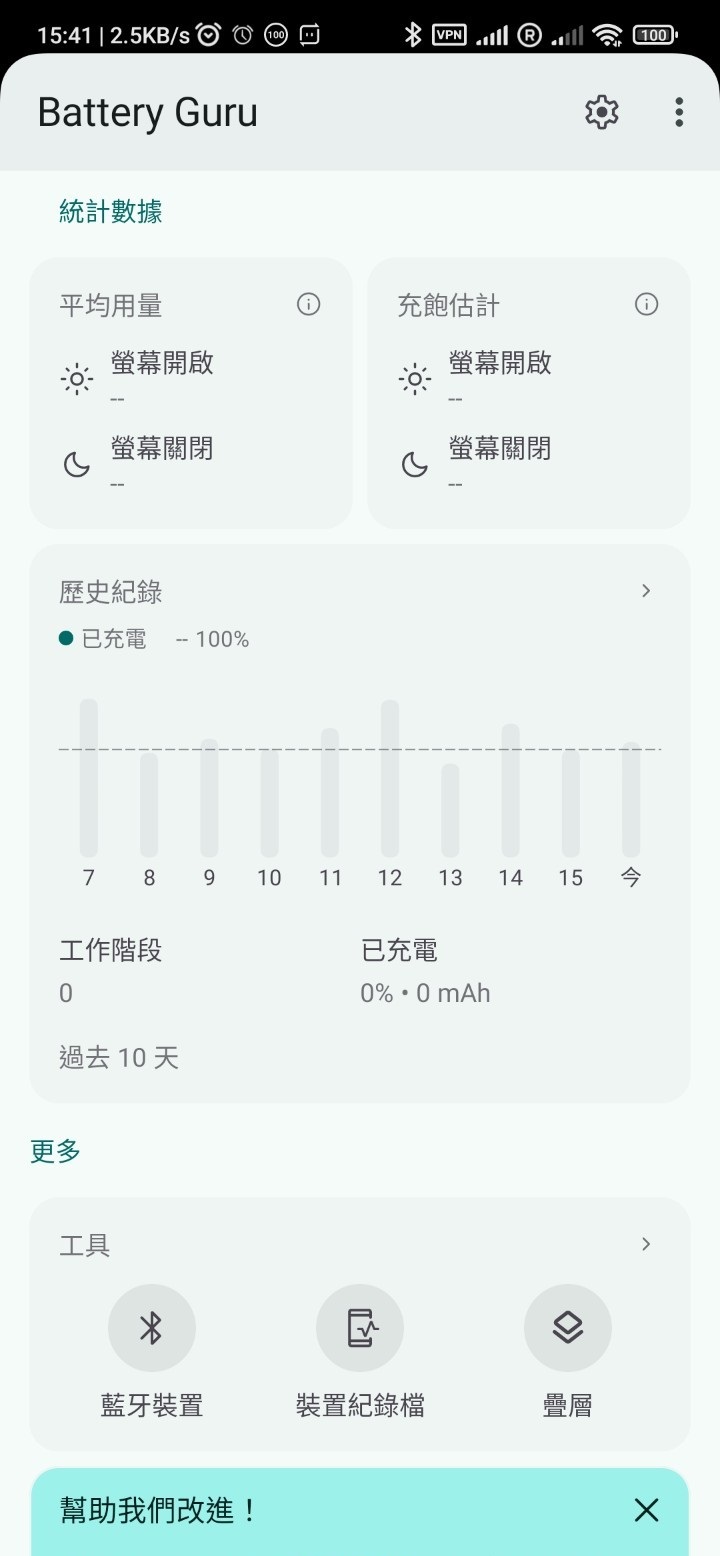The width and height of the screenshot is (720, 1556).
Task: Click the screen-off moon icon under 充飽估計
Action: [415, 463]
